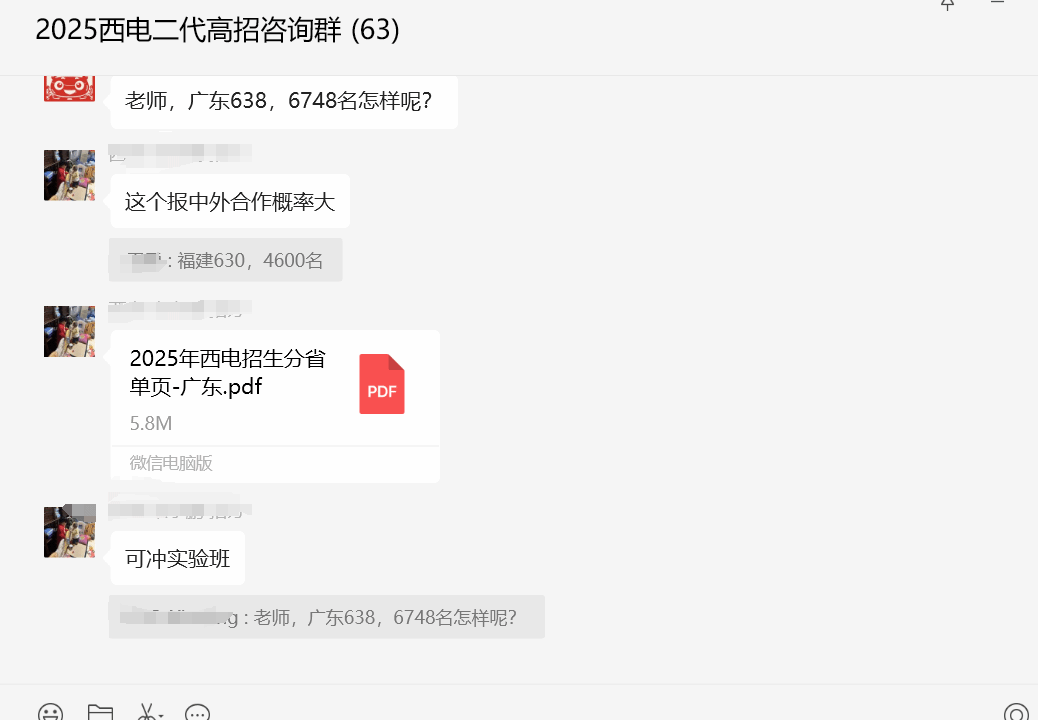Viewport: 1038px width, 720px height.
Task: Jump to quoted 老师，广东638，6748名怎样呢 reply
Action: (327, 617)
